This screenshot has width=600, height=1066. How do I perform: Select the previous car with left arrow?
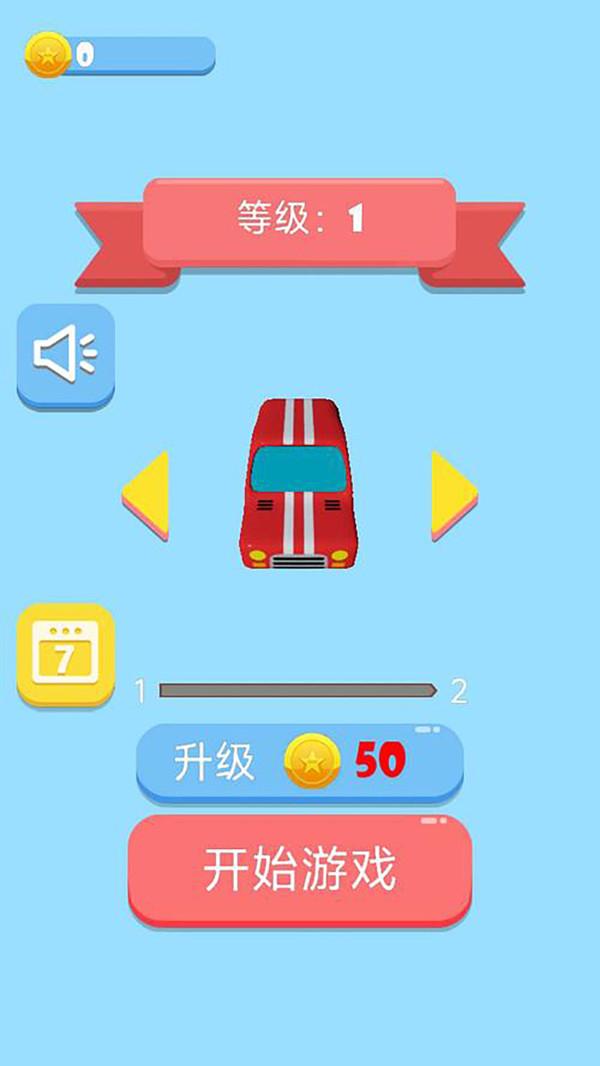click(x=147, y=494)
